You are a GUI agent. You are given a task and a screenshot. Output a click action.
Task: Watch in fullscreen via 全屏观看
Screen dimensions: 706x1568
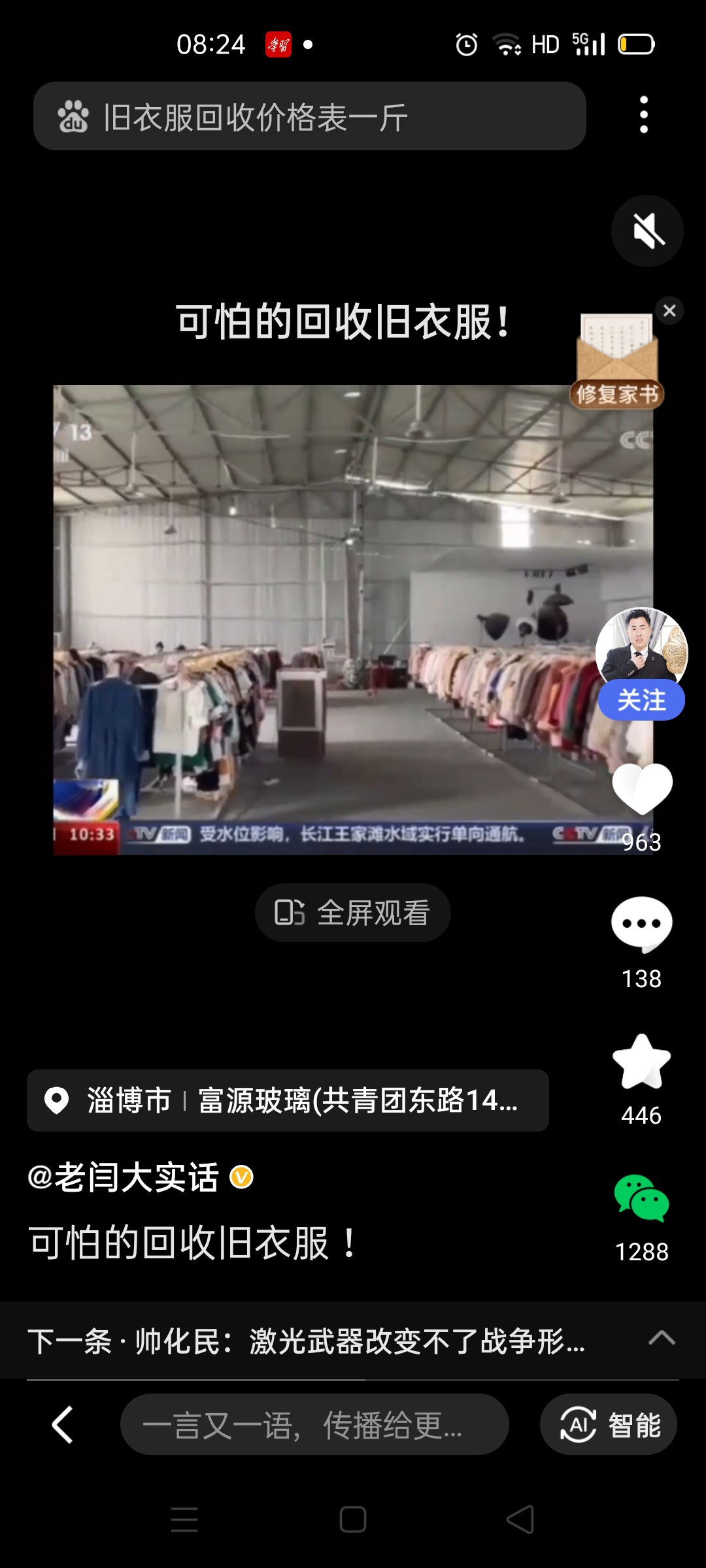tap(353, 913)
